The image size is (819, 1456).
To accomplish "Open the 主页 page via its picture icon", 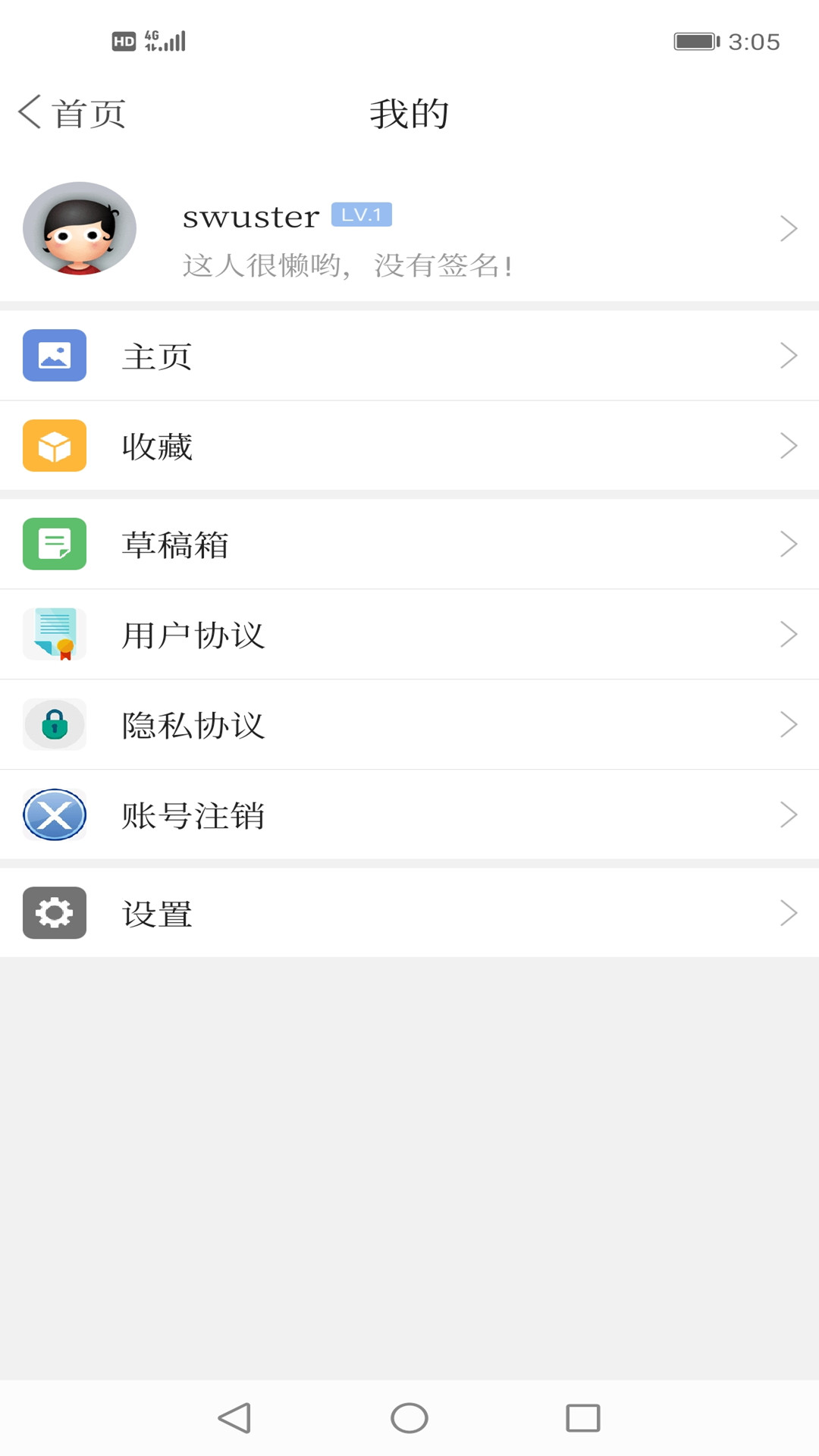I will (x=54, y=355).
